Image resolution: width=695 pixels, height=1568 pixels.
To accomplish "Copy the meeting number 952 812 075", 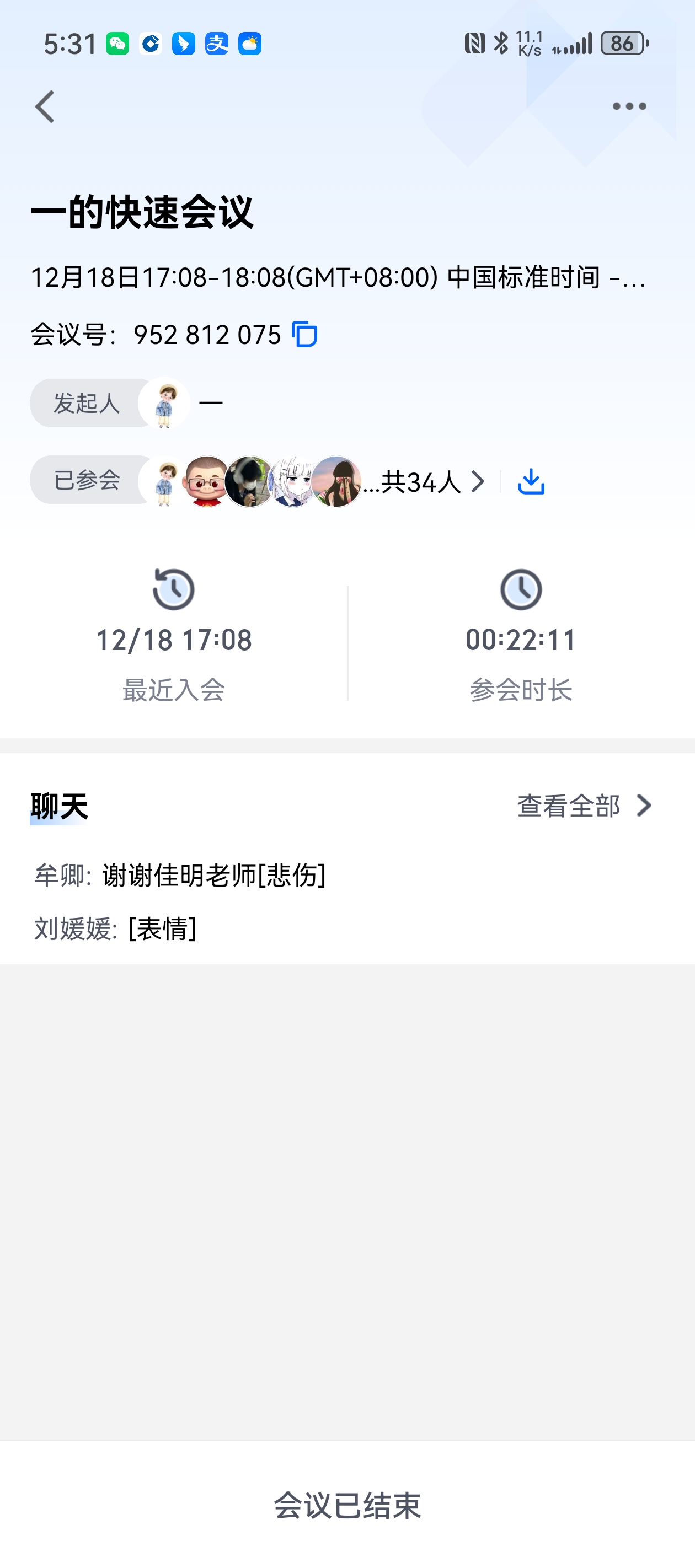I will (304, 334).
